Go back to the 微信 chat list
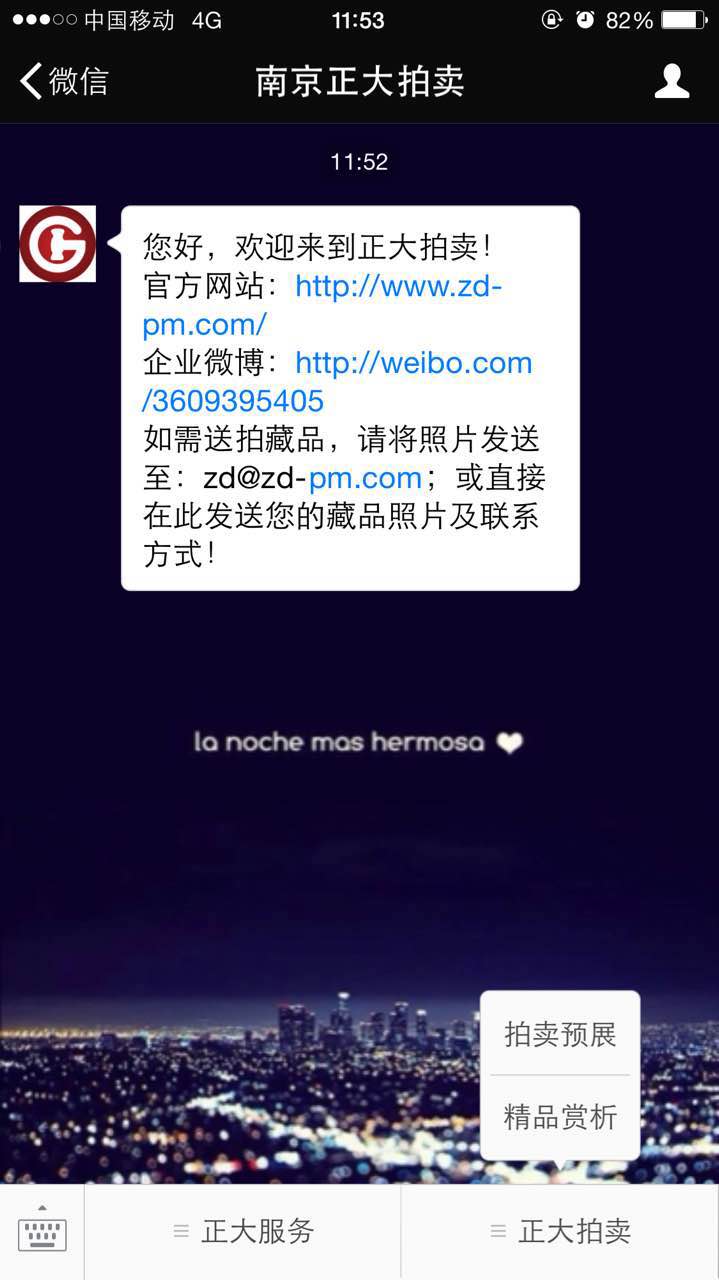Screen dimensions: 719x1280 click(x=64, y=81)
